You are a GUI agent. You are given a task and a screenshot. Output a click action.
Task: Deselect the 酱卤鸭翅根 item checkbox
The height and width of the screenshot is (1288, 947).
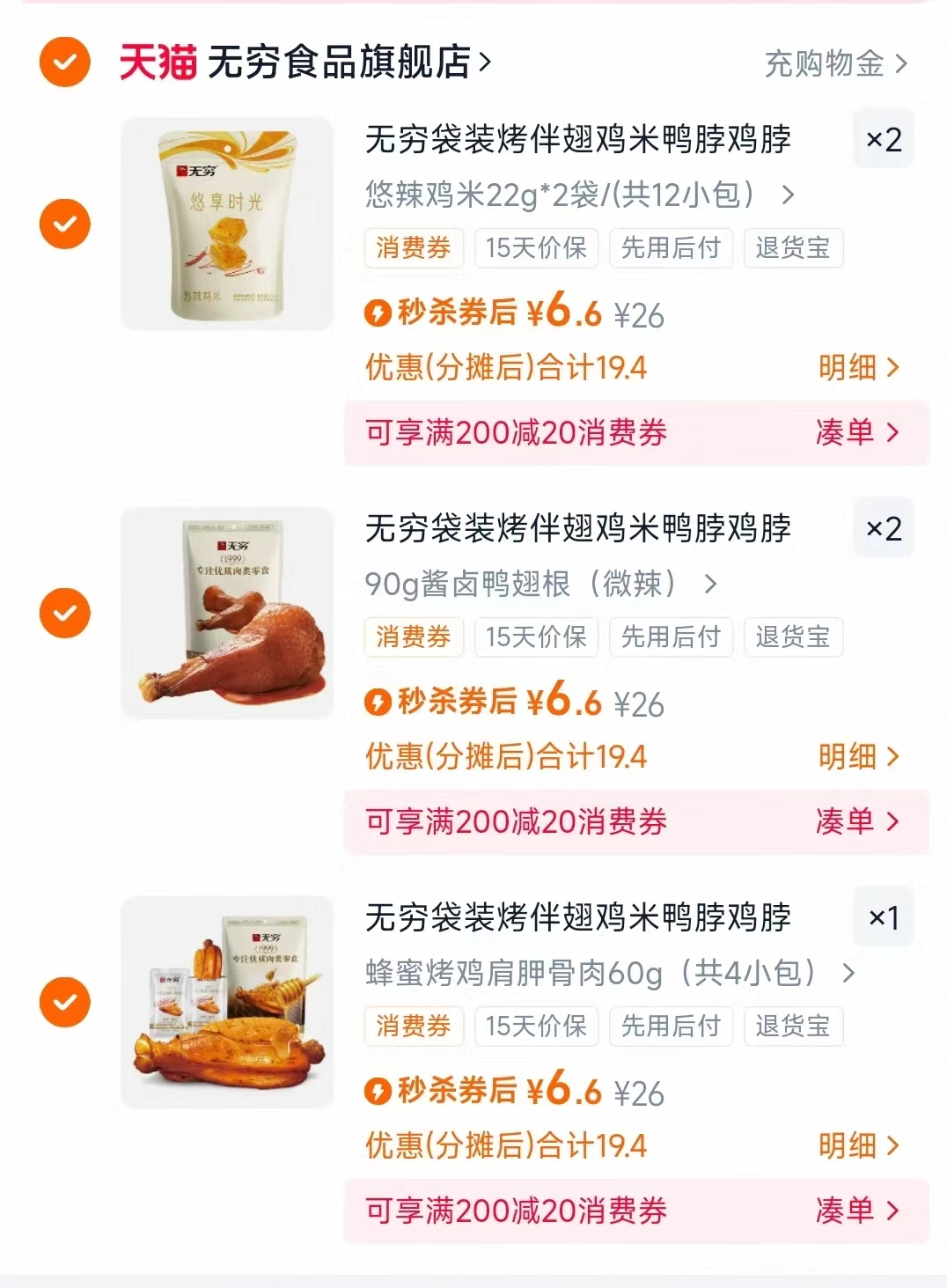[64, 611]
